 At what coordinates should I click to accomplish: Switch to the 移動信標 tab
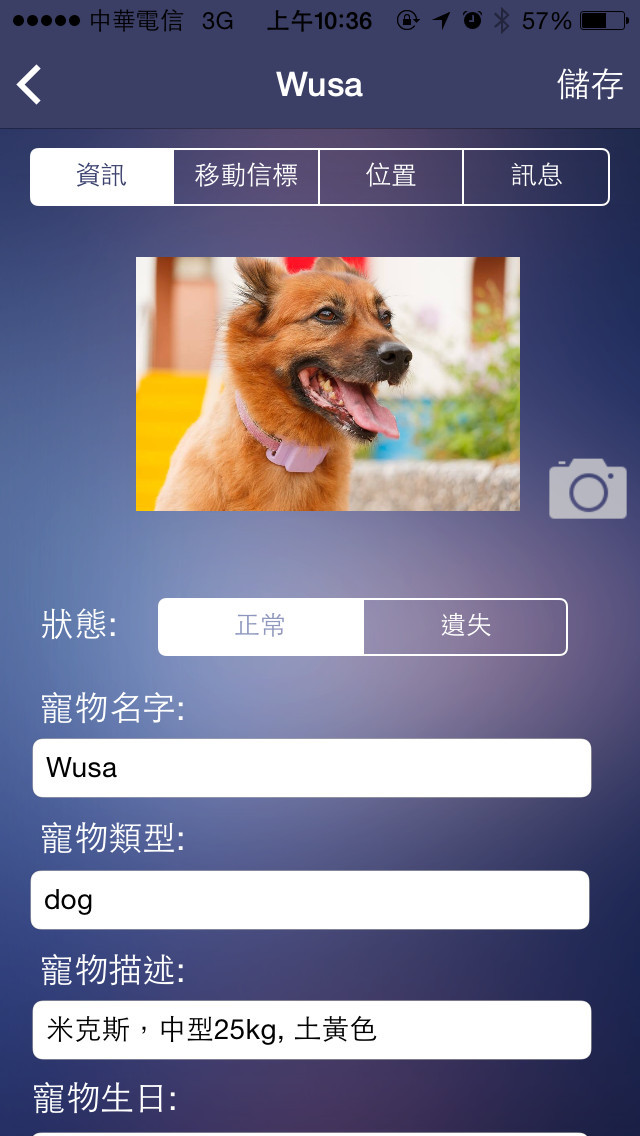point(247,177)
